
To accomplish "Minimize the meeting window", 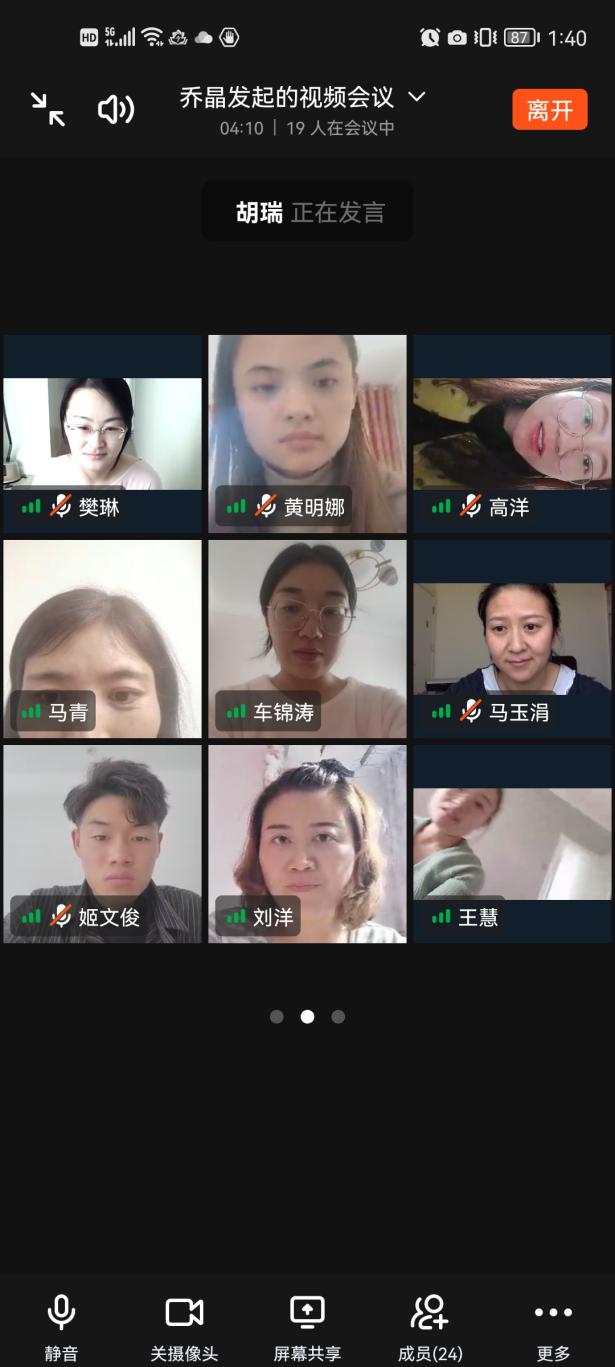I will [x=47, y=109].
